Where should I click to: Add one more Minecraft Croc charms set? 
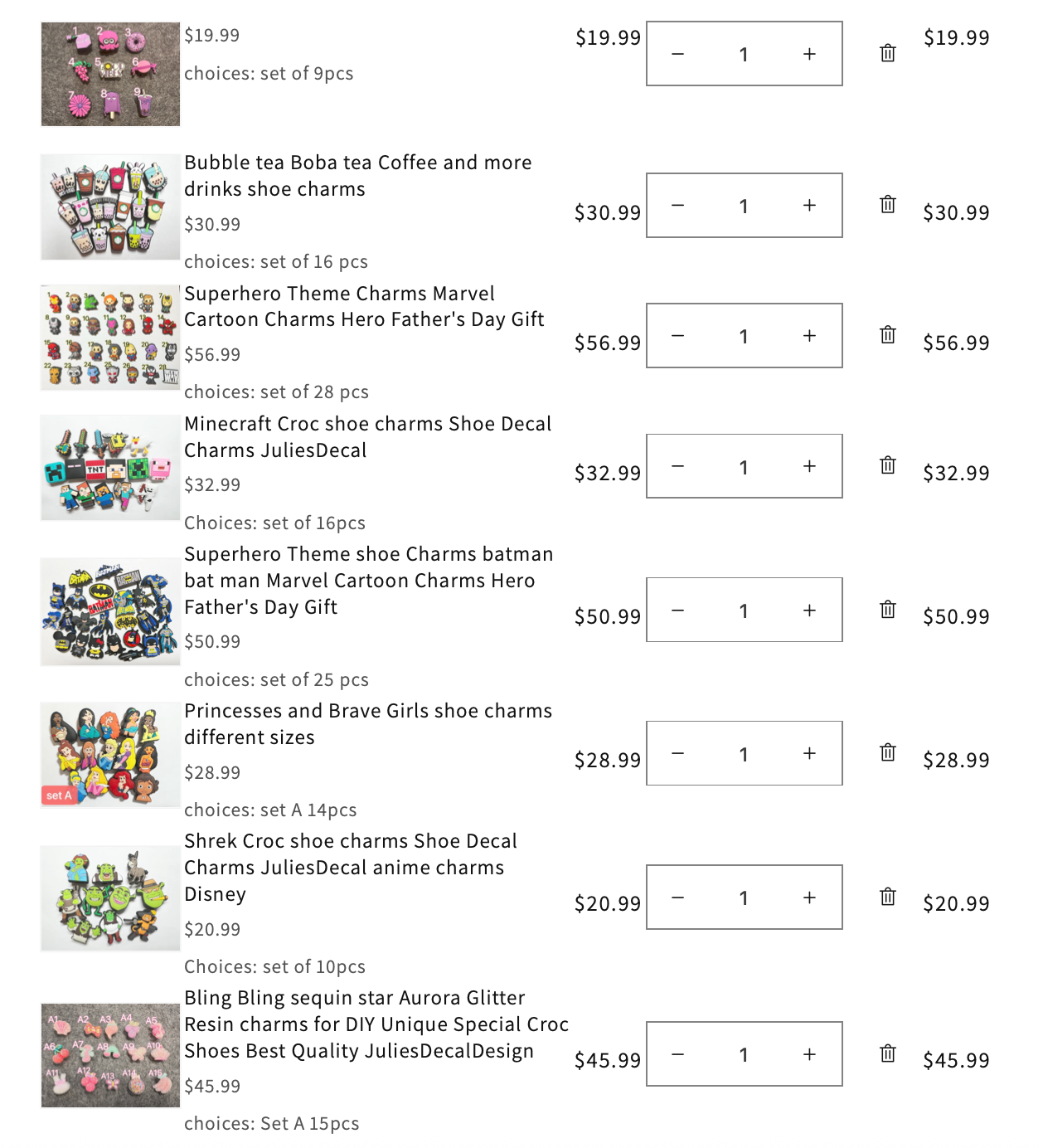click(809, 466)
